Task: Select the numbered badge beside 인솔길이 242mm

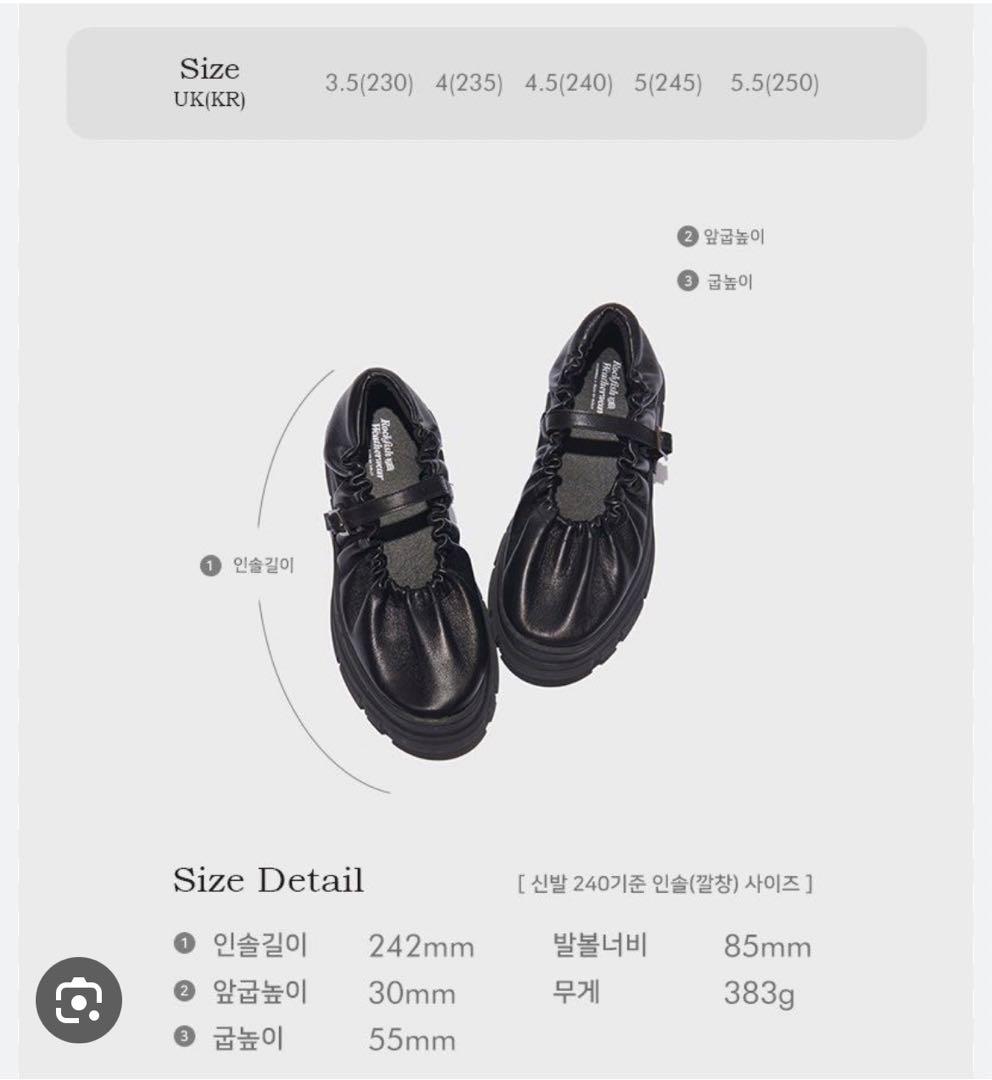Action: pyautogui.click(x=183, y=942)
